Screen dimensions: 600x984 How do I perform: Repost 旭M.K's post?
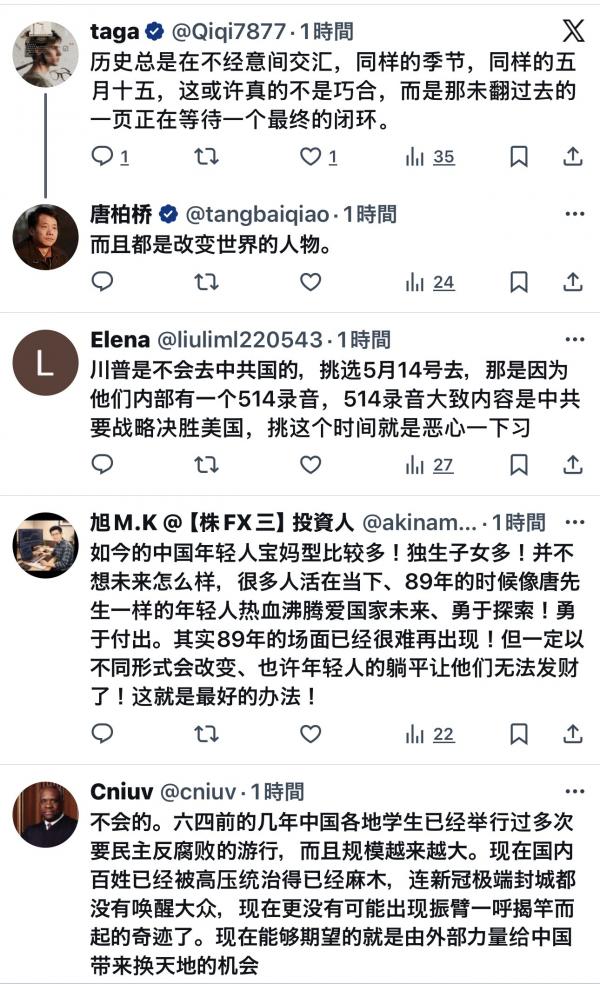[207, 734]
